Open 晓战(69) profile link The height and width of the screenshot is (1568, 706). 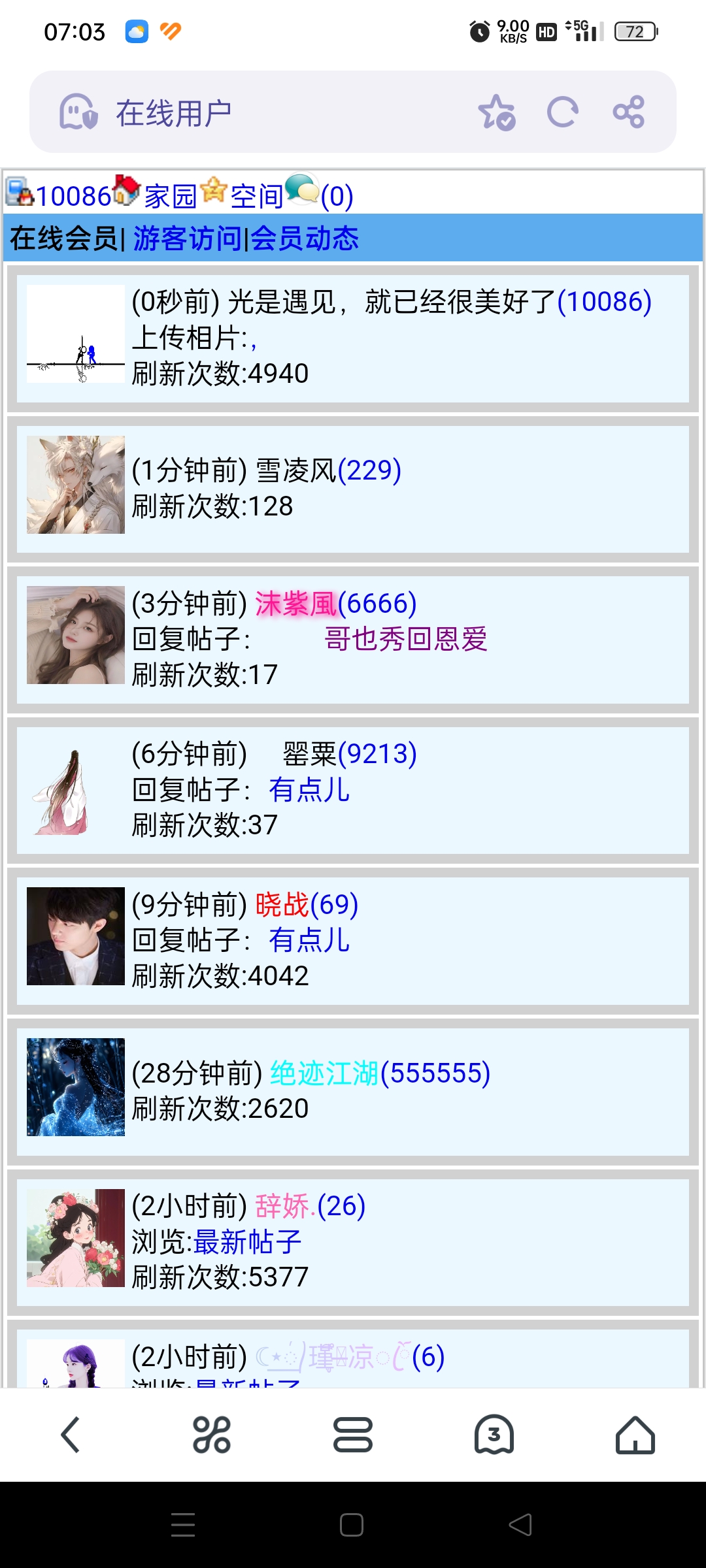point(307,905)
